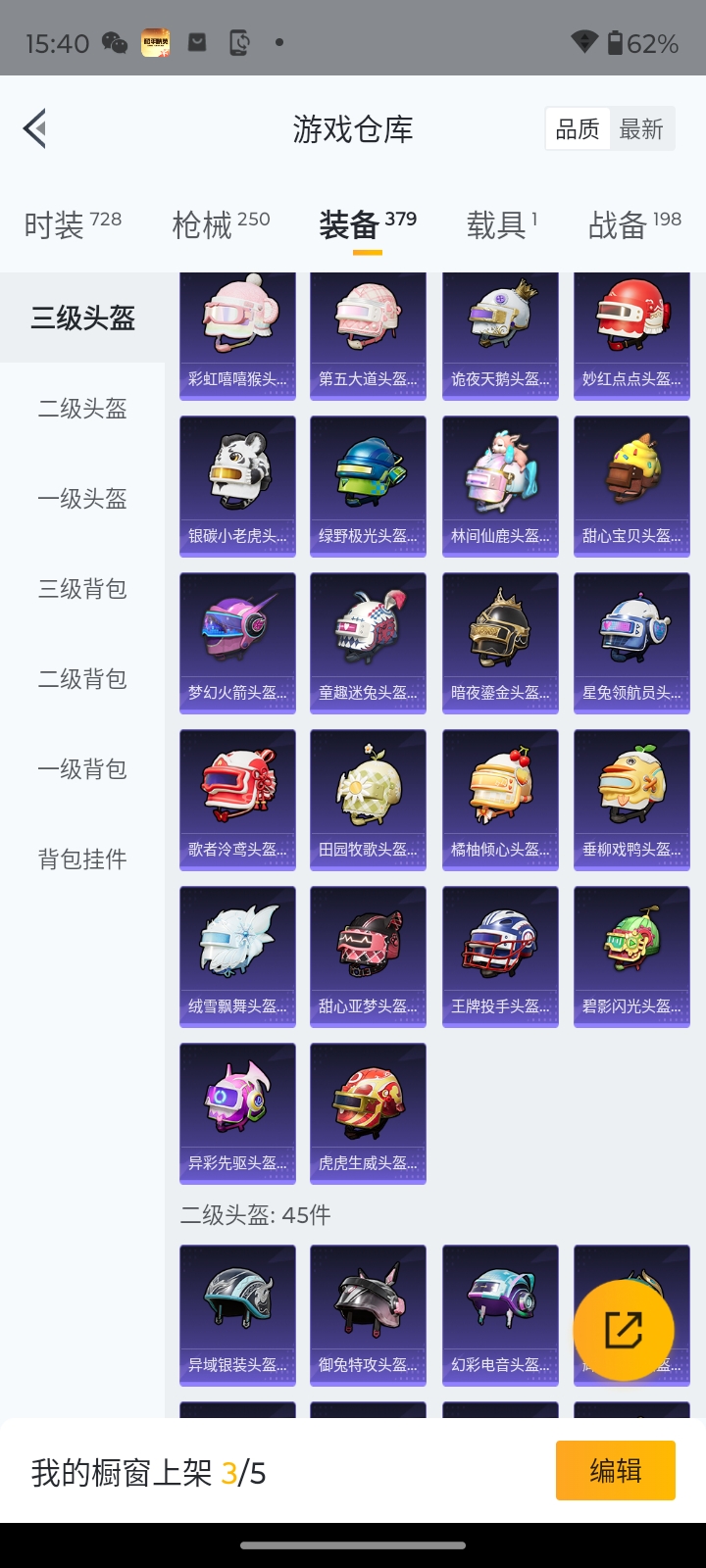Sort the warehouse by 最新
This screenshot has width=706, height=1568.
[x=641, y=129]
